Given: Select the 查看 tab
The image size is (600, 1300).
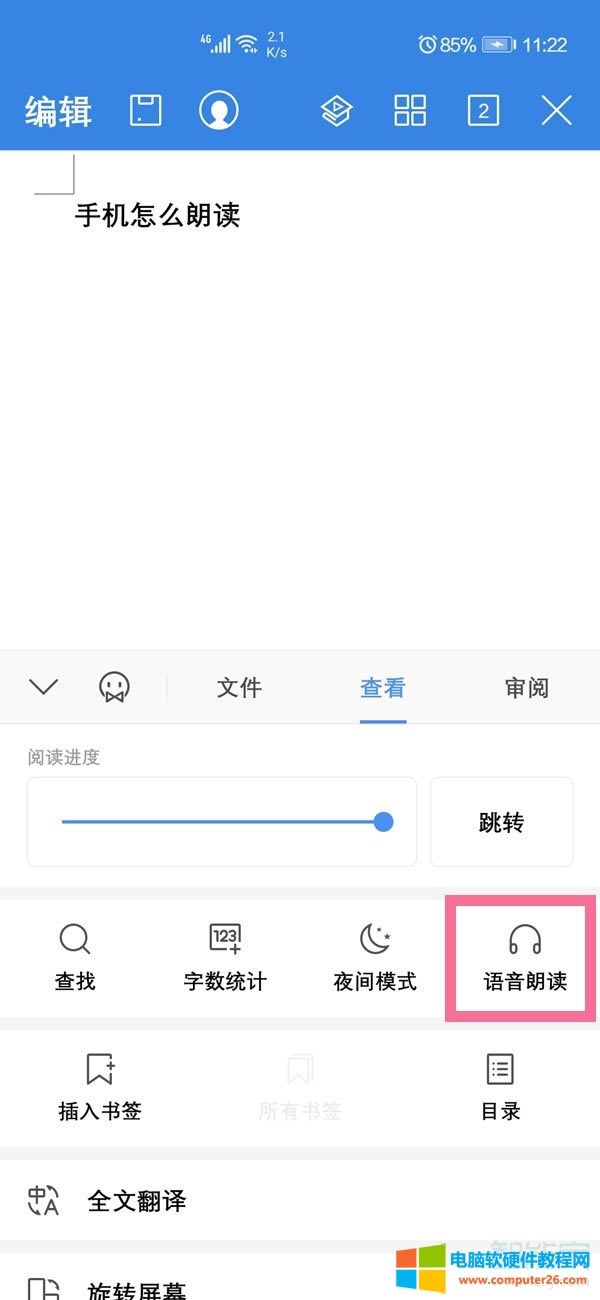Looking at the screenshot, I should [383, 688].
